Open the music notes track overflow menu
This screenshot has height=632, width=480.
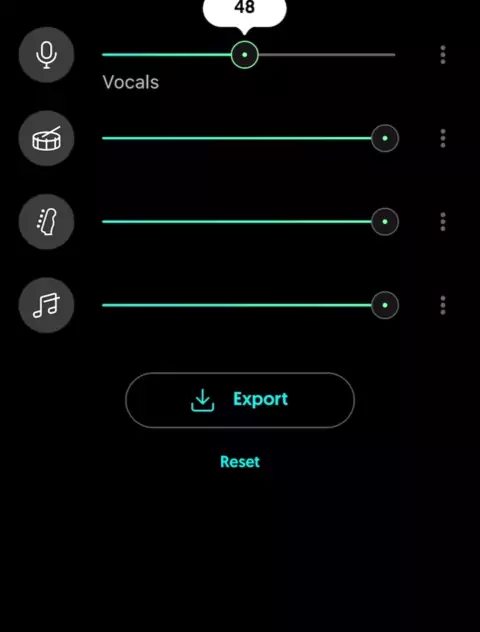443,305
